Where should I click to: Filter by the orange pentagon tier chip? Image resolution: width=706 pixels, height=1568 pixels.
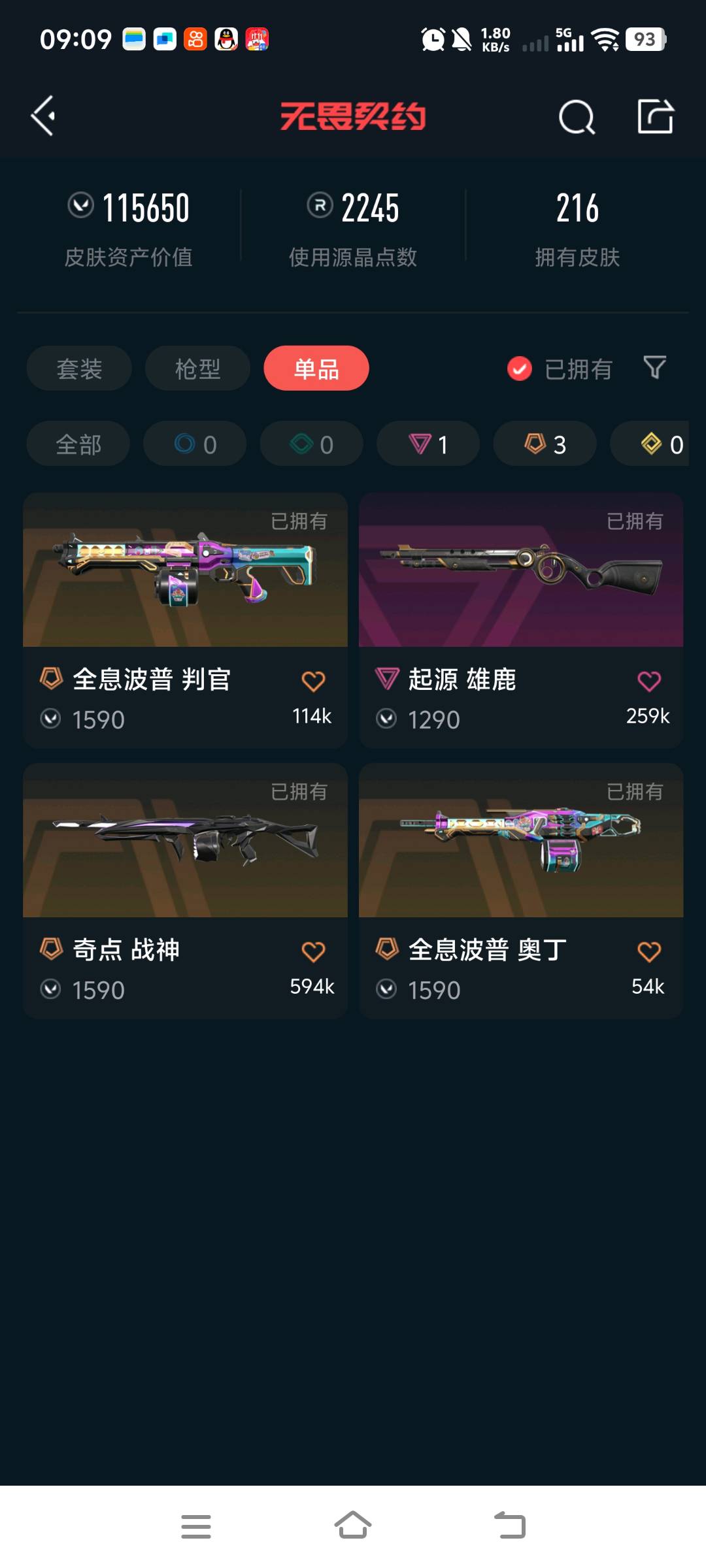pyautogui.click(x=545, y=444)
